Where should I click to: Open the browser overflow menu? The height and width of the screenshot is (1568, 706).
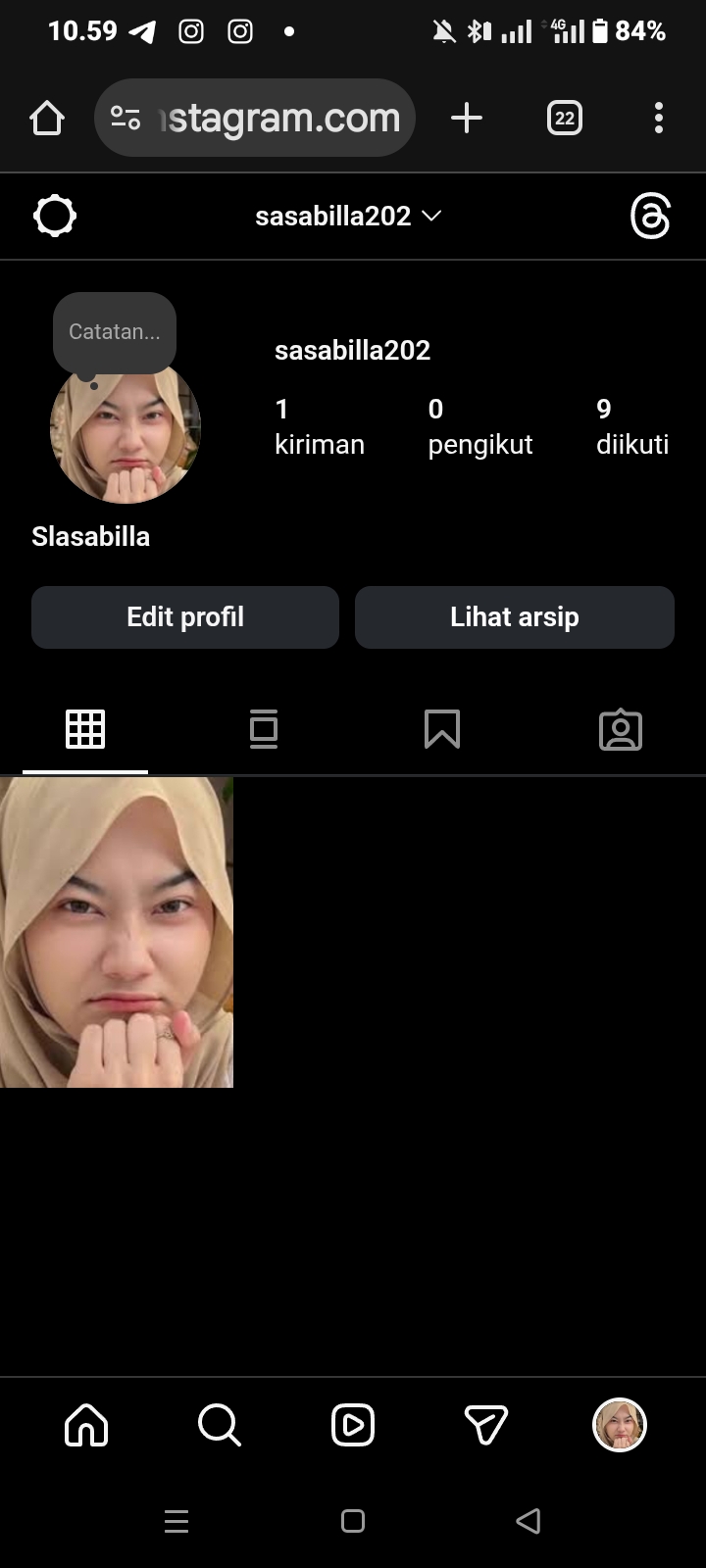pyautogui.click(x=659, y=119)
